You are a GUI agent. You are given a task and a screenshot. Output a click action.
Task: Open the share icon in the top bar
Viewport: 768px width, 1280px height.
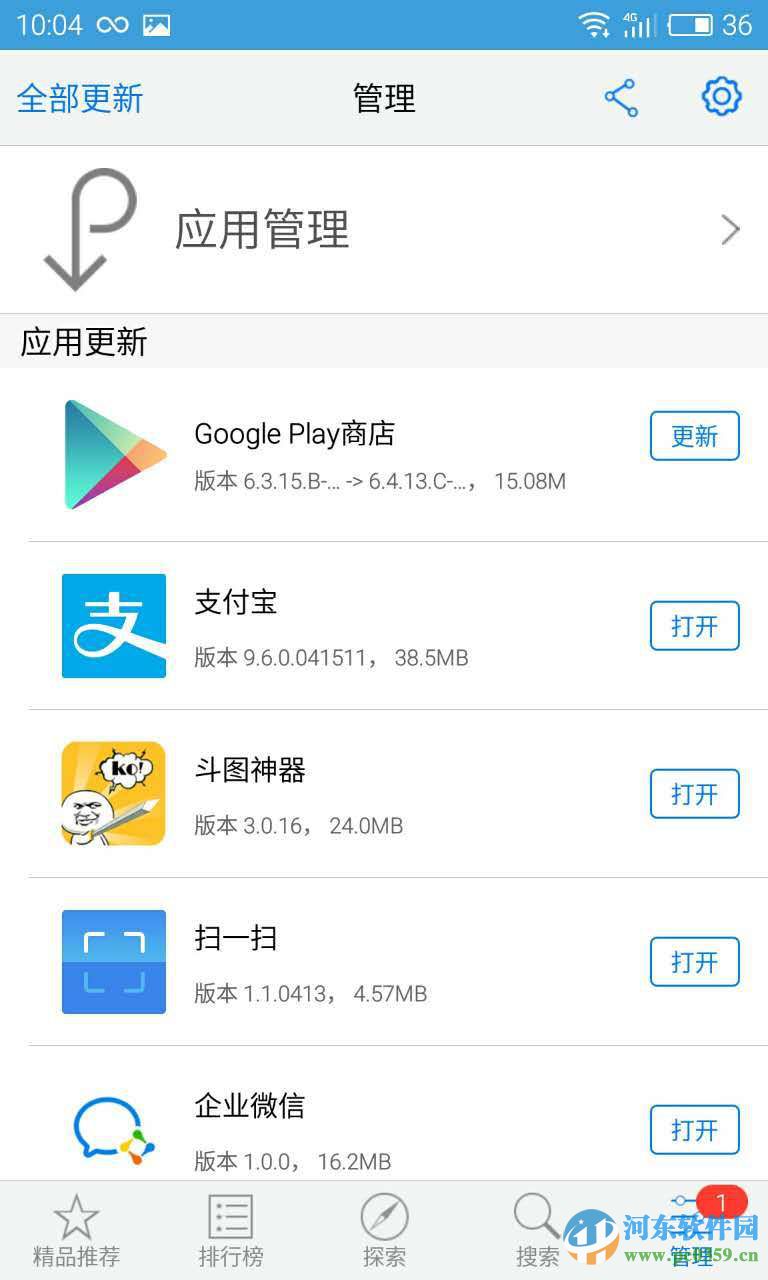click(620, 97)
